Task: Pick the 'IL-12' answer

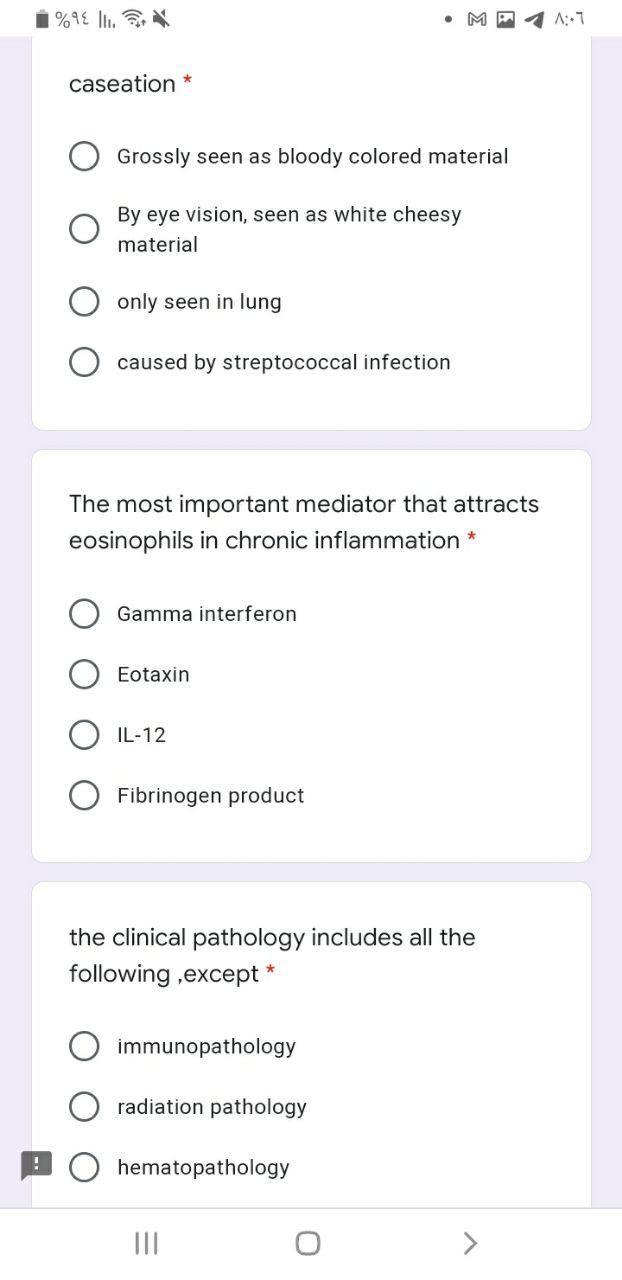Action: click(x=84, y=735)
